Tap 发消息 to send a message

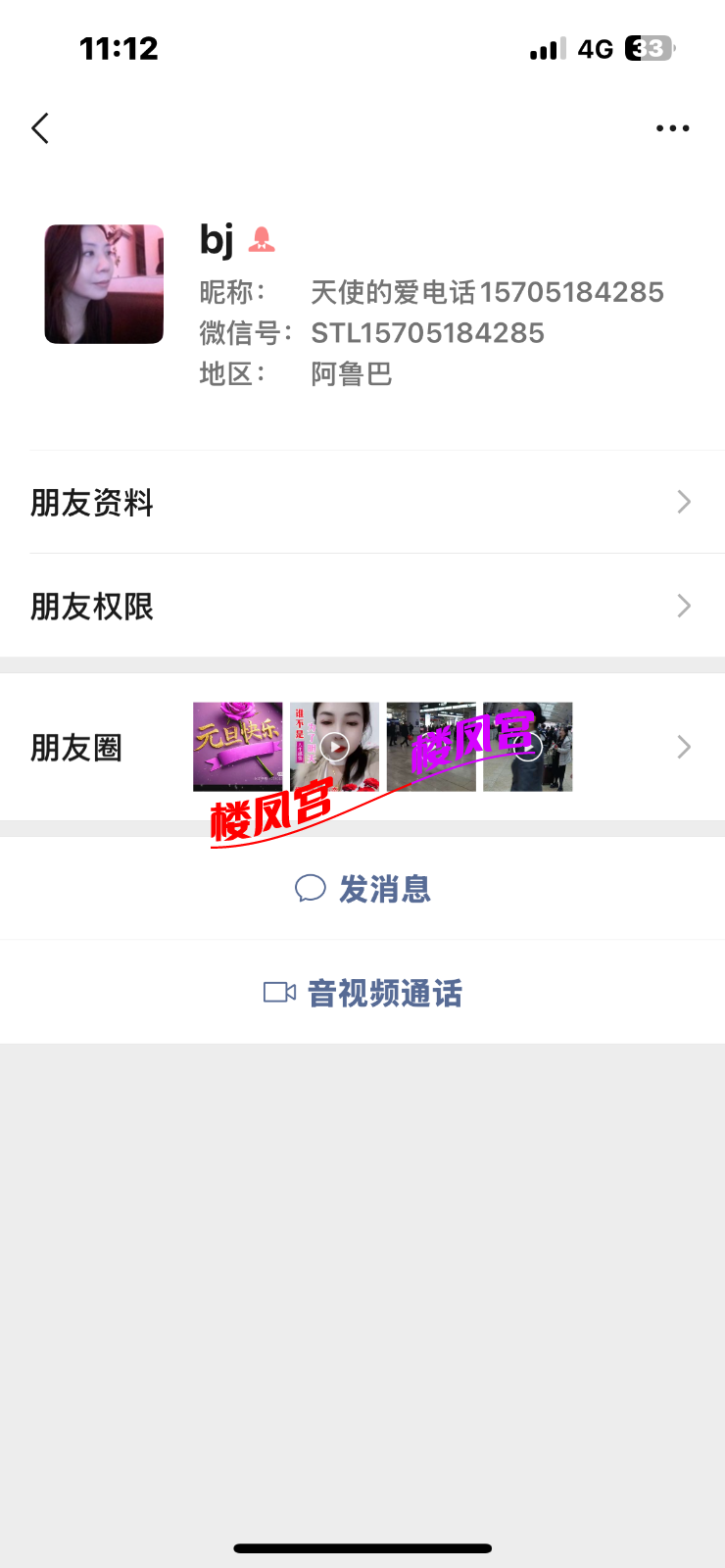(x=362, y=889)
